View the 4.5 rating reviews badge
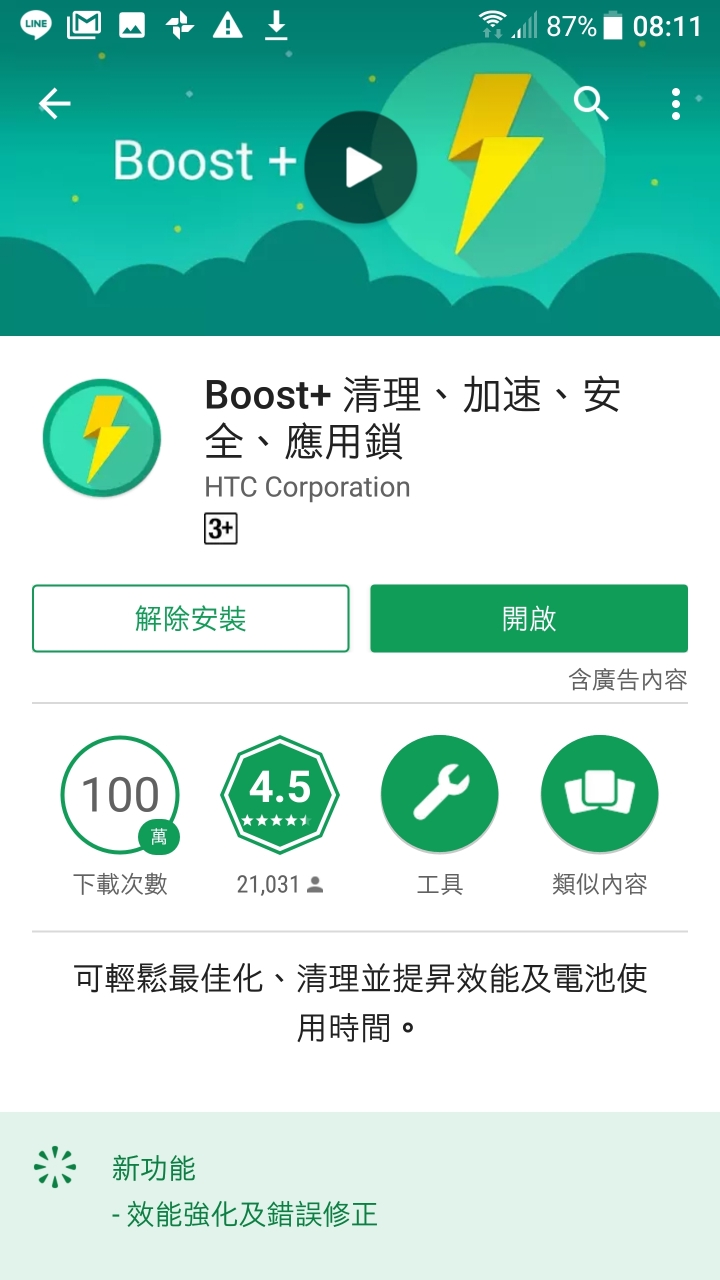 tap(280, 796)
